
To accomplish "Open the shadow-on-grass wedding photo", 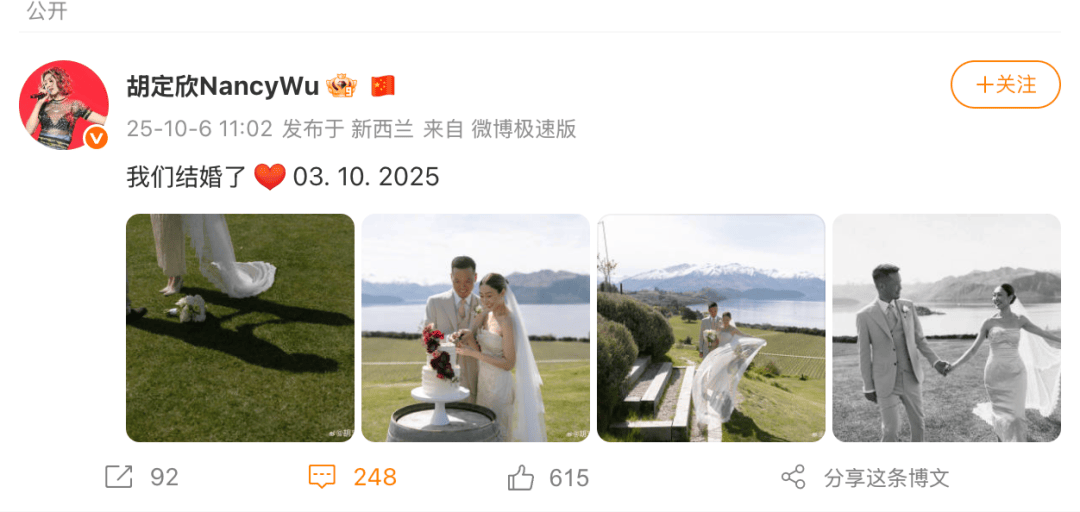I will point(240,328).
